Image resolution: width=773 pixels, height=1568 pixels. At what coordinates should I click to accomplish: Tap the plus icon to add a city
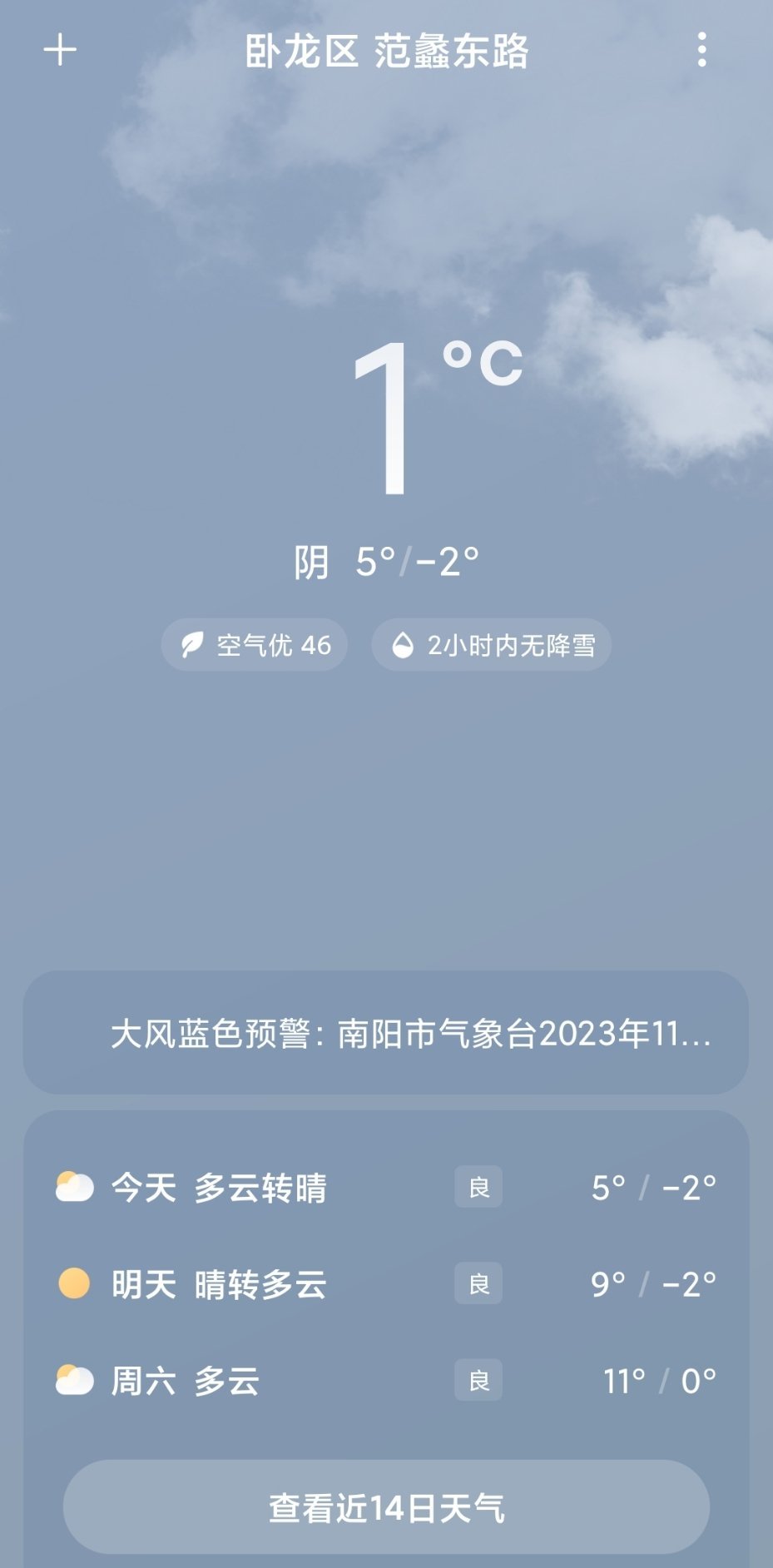pyautogui.click(x=60, y=50)
